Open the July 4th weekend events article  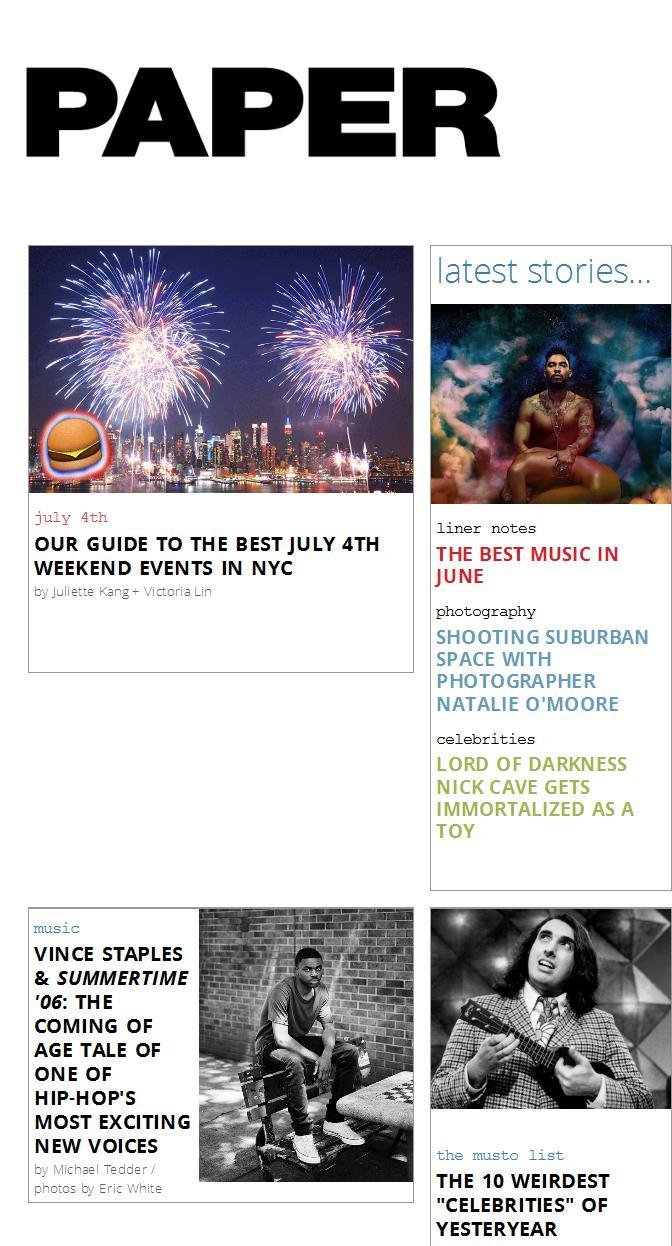tap(206, 556)
